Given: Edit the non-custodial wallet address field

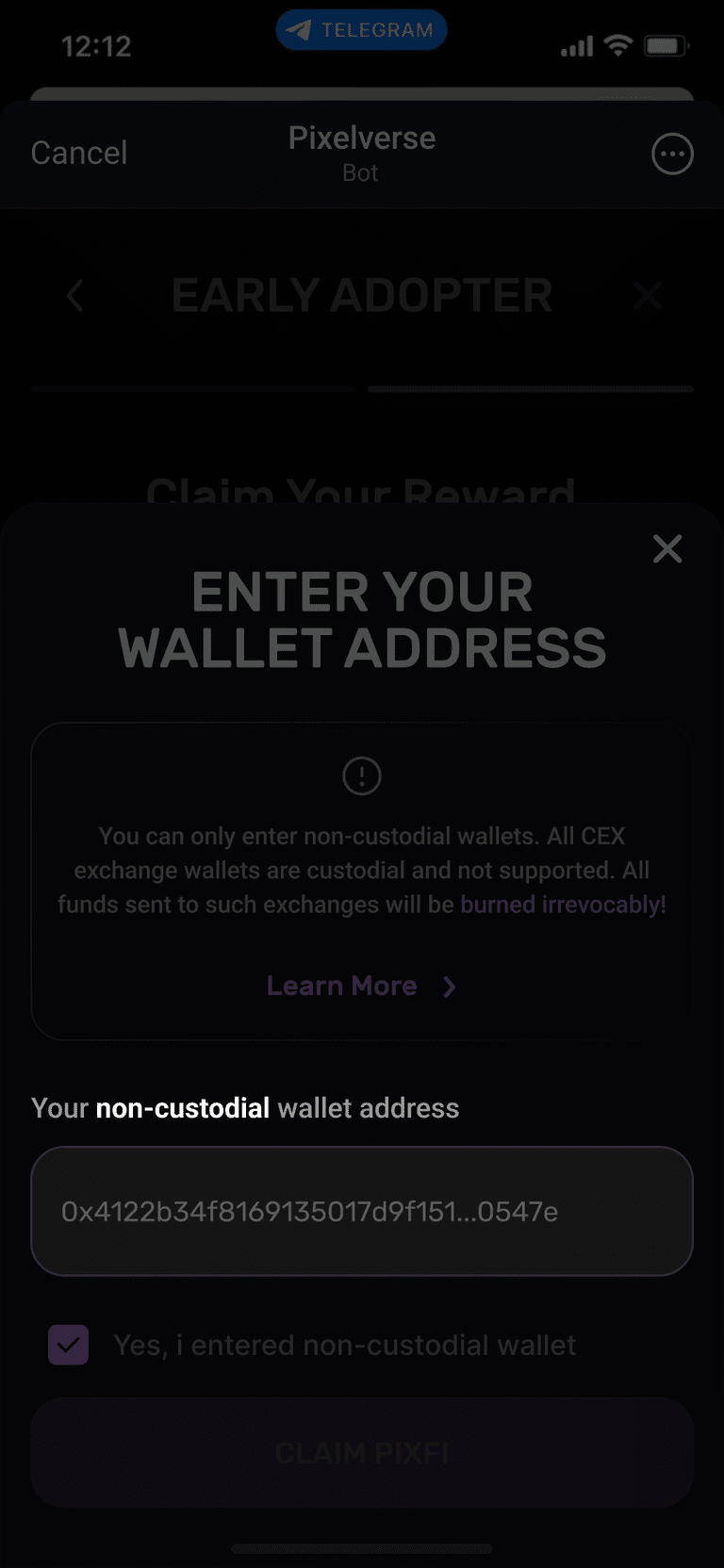Looking at the screenshot, I should [x=362, y=1211].
